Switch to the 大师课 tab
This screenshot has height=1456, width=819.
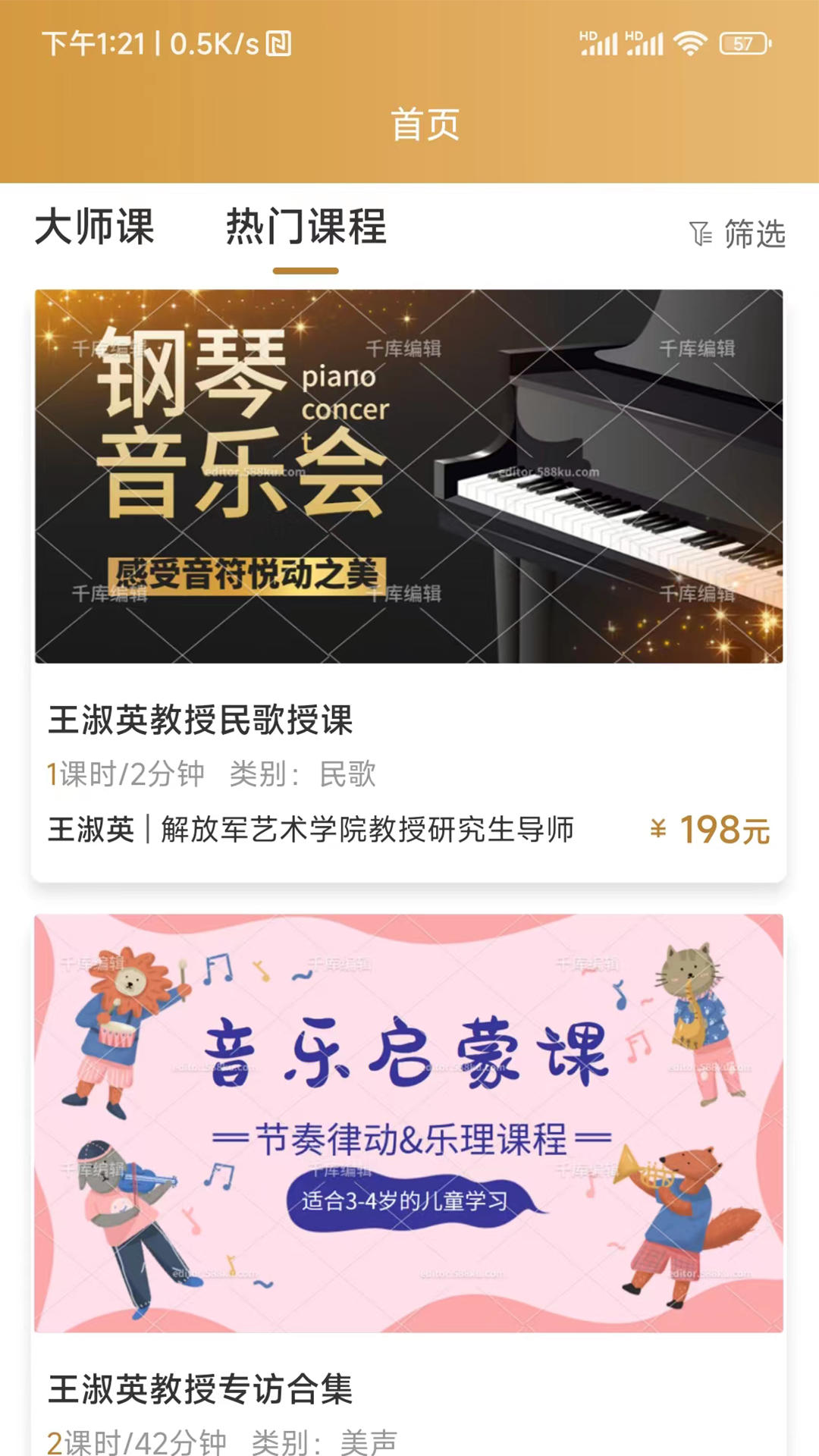click(95, 227)
